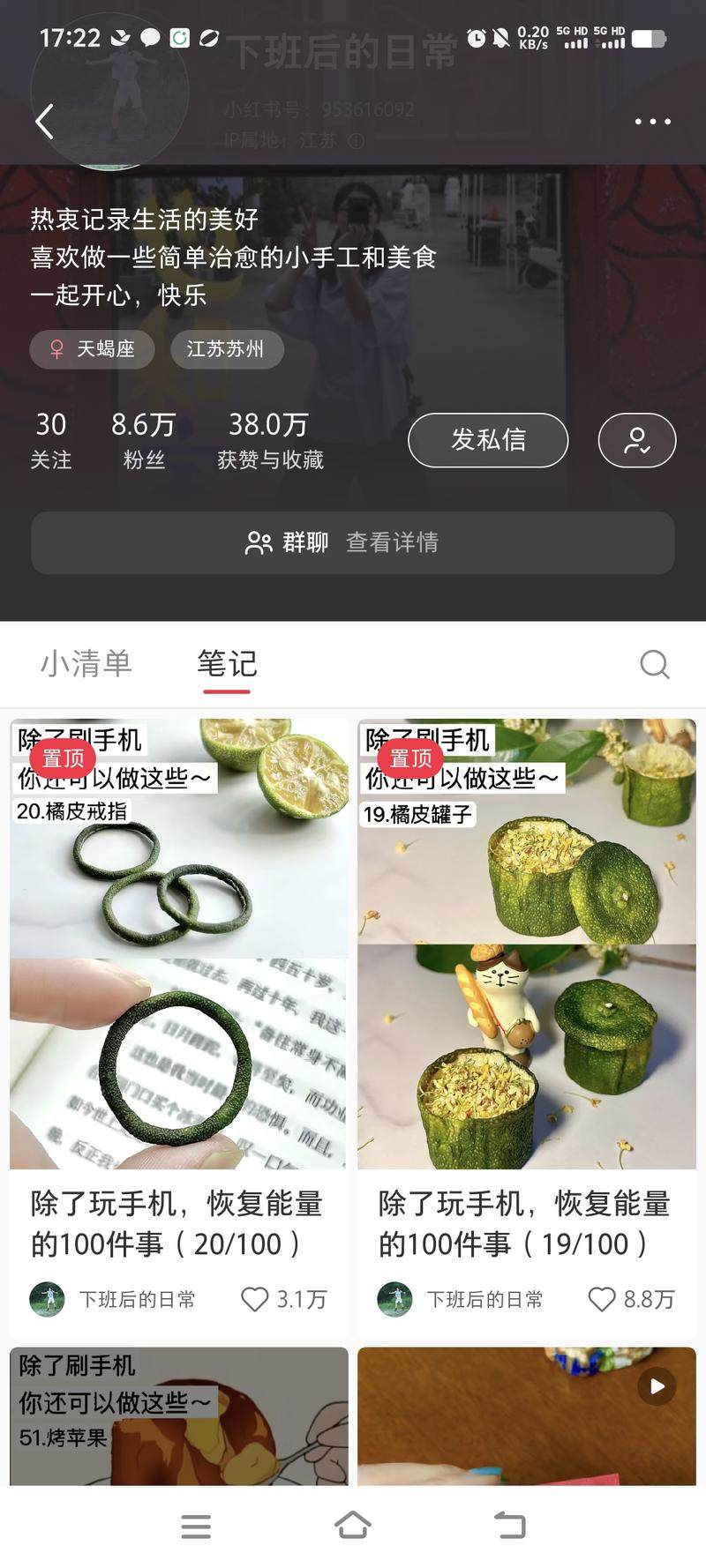Open the 橘皮罐子 (19/100) note
Image resolution: width=706 pixels, height=1568 pixels.
[526, 944]
